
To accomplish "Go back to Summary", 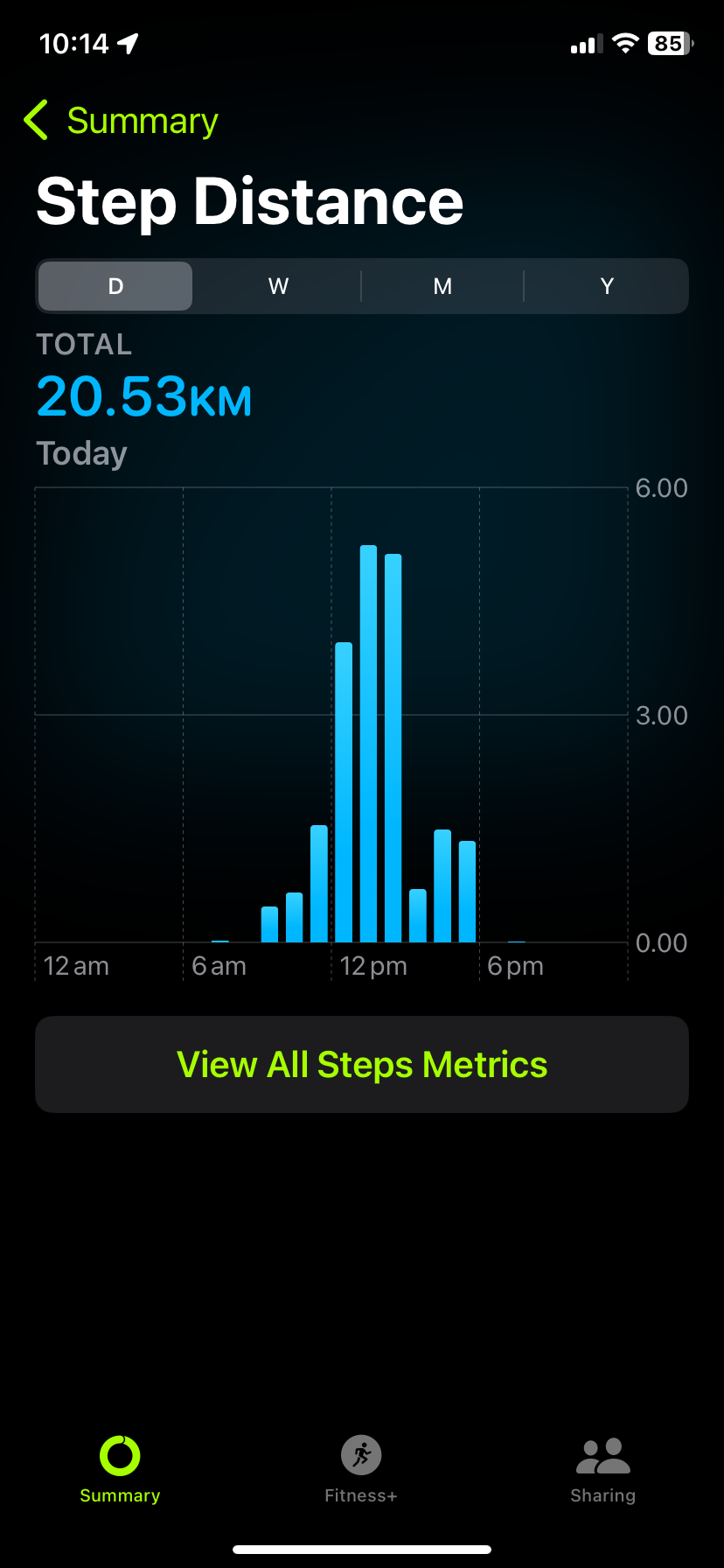I will coord(121,121).
